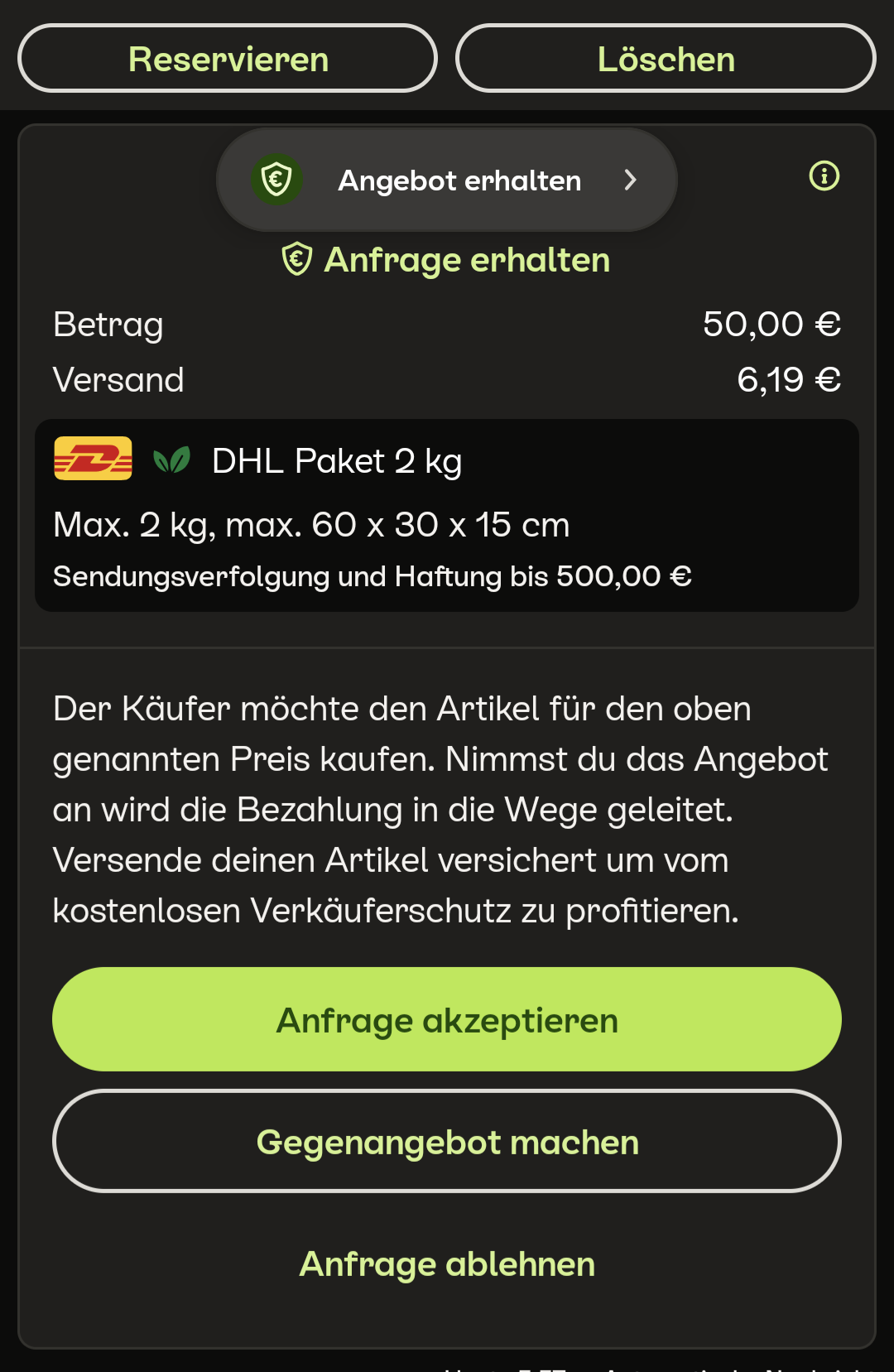Tap the Reservieren button

[x=228, y=58]
